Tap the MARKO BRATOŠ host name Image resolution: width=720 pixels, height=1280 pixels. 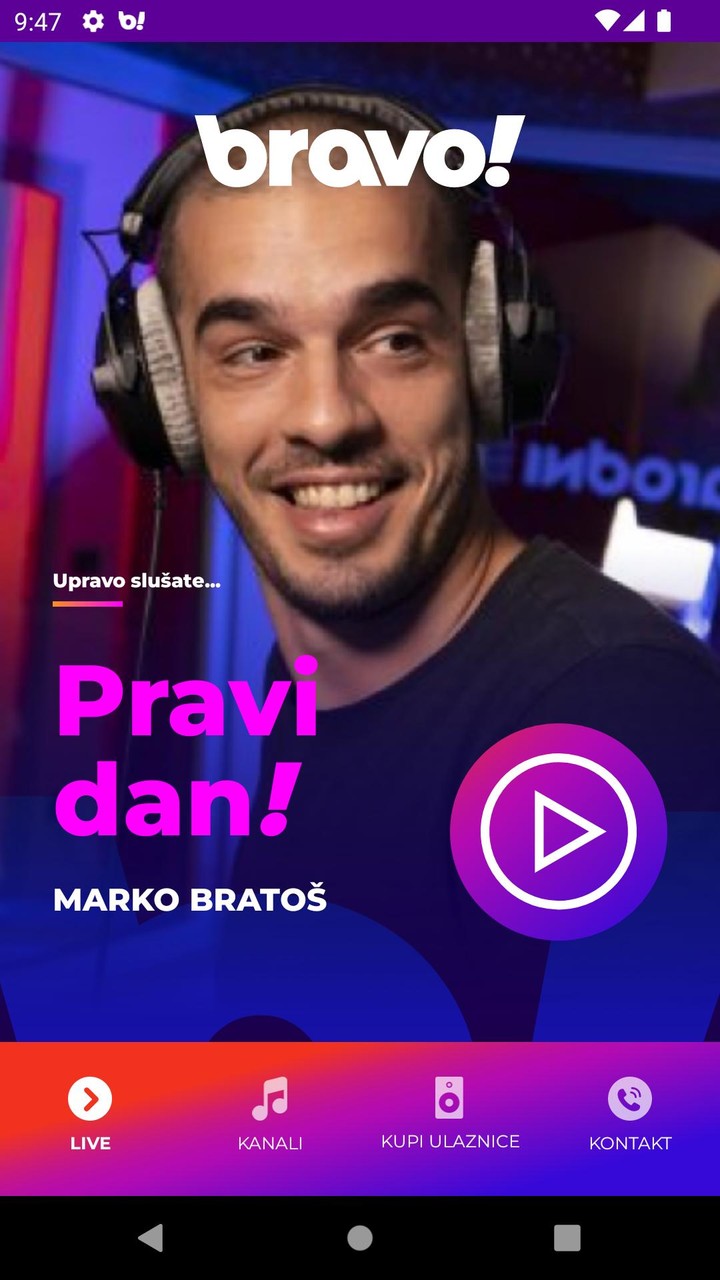tap(190, 899)
